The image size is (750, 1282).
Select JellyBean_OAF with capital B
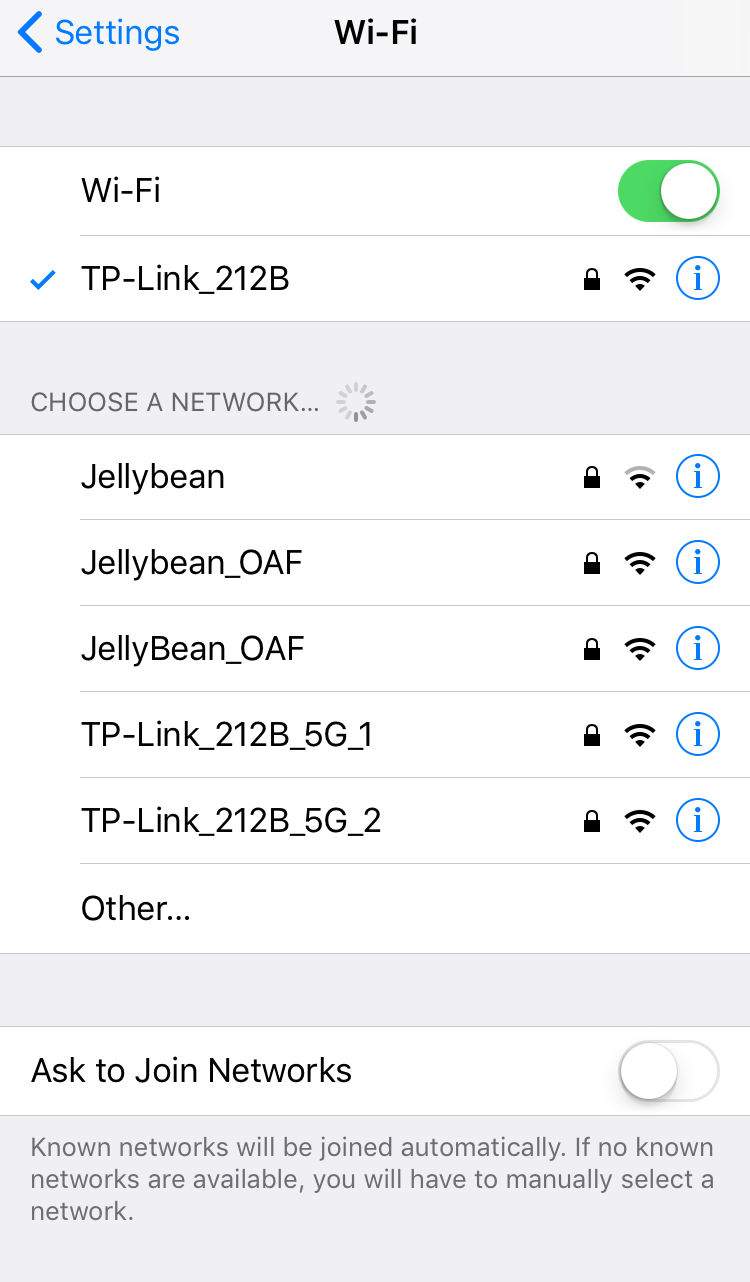click(375, 649)
